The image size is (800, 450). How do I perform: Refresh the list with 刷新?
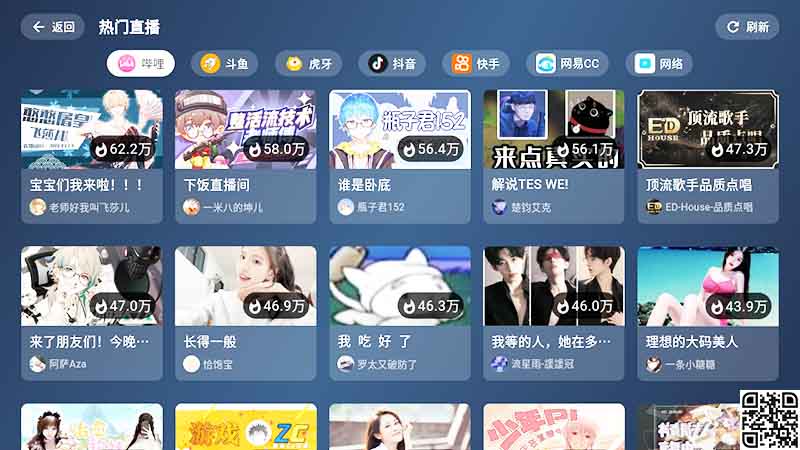click(x=747, y=27)
